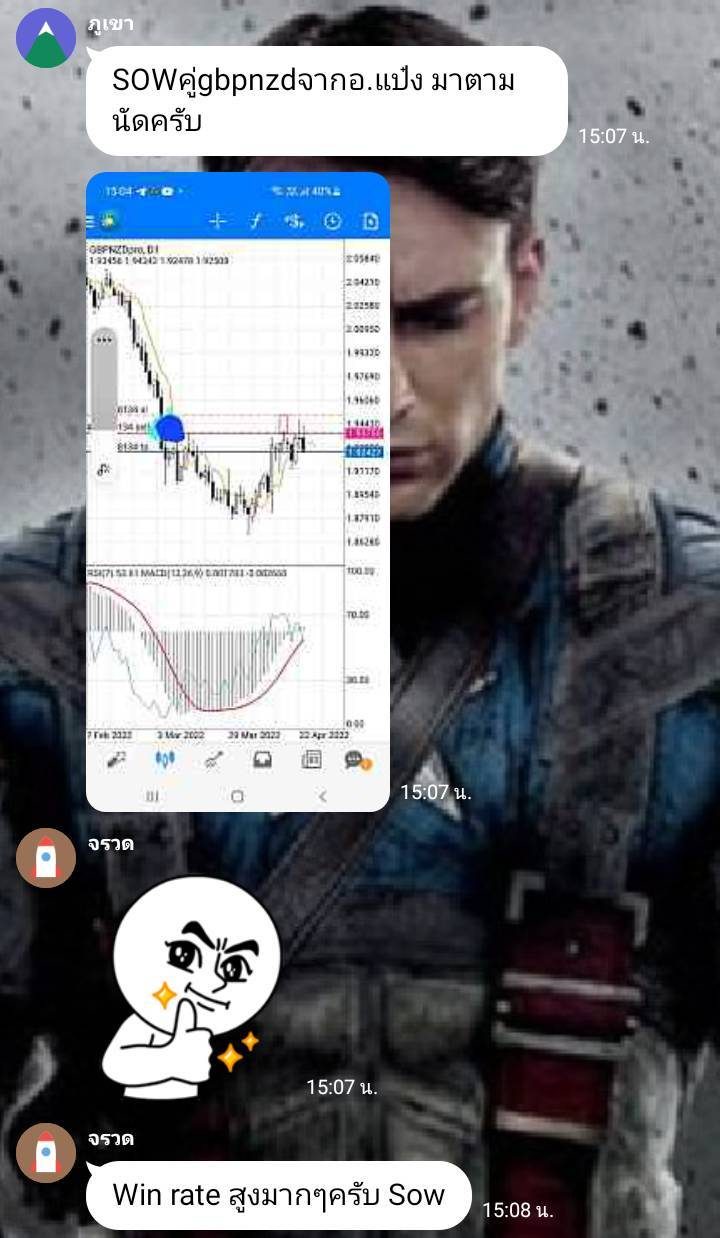
Task: Open จรวด's avatar above the sticker
Action: (x=46, y=858)
